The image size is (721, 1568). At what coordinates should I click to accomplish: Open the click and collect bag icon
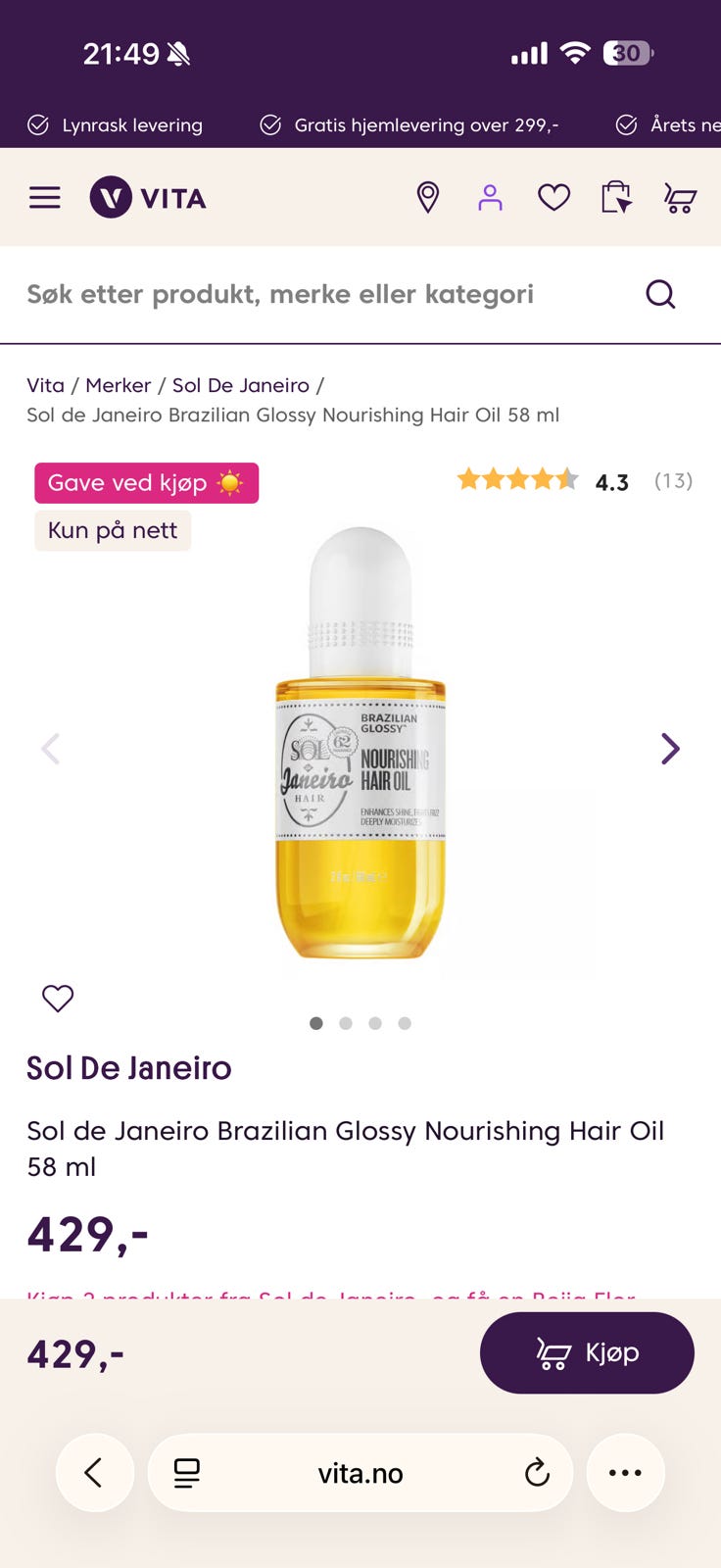[x=616, y=198]
